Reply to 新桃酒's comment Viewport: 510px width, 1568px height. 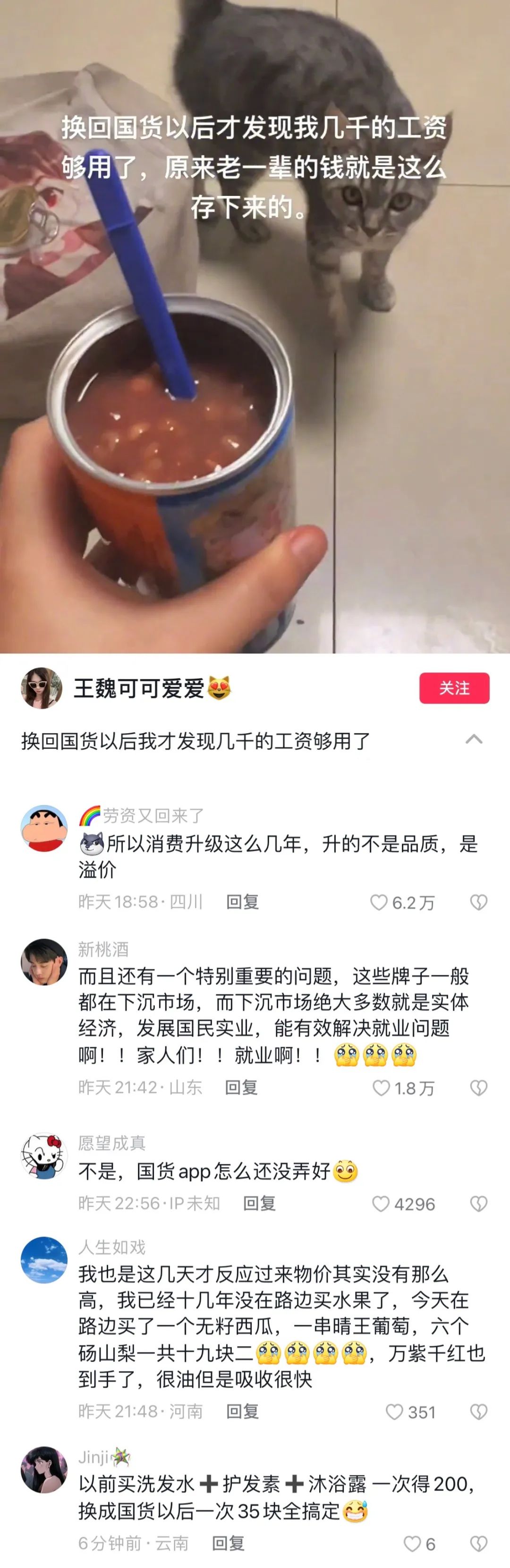(x=241, y=1088)
